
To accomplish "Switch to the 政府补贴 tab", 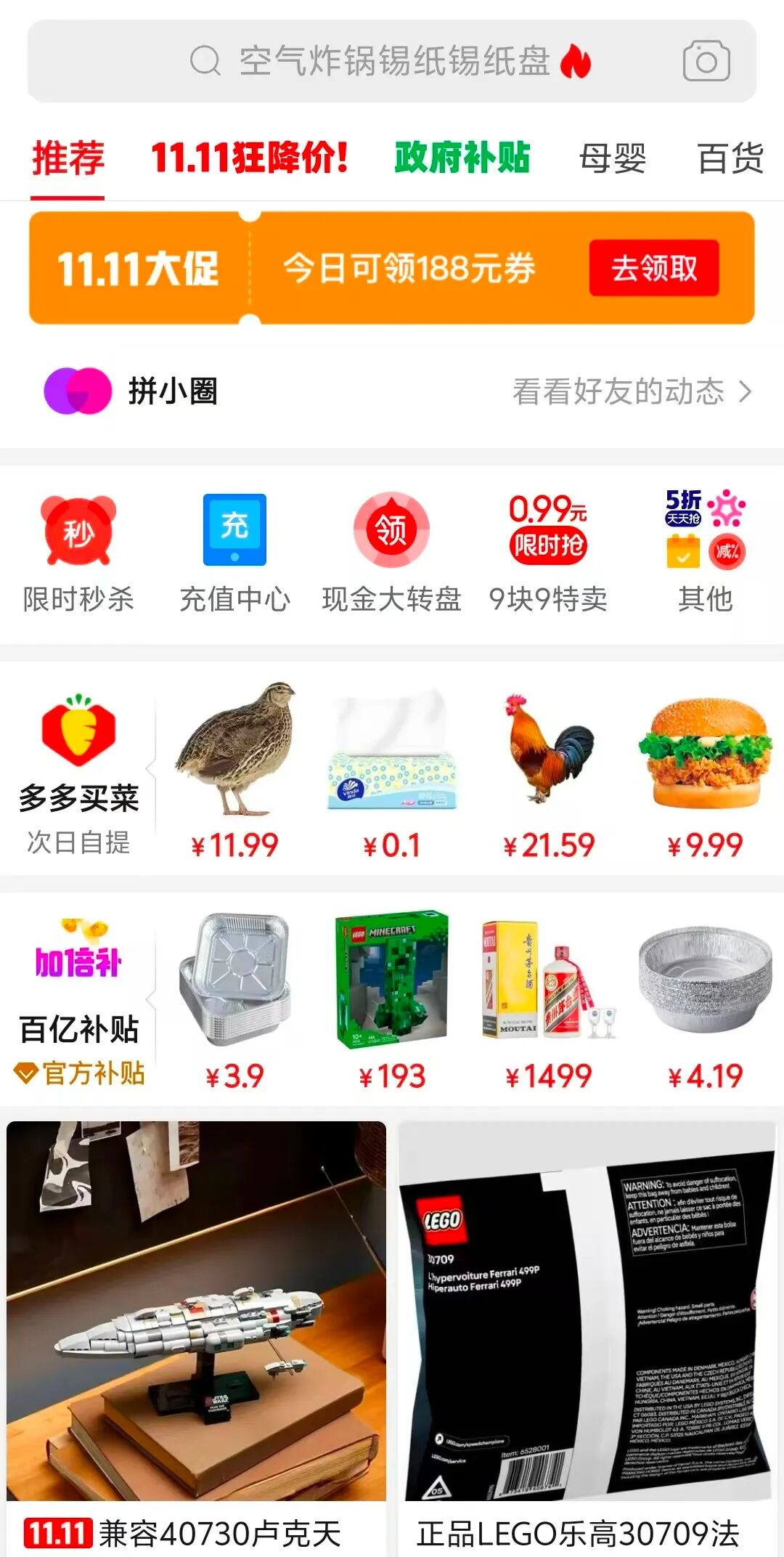I will click(x=462, y=158).
